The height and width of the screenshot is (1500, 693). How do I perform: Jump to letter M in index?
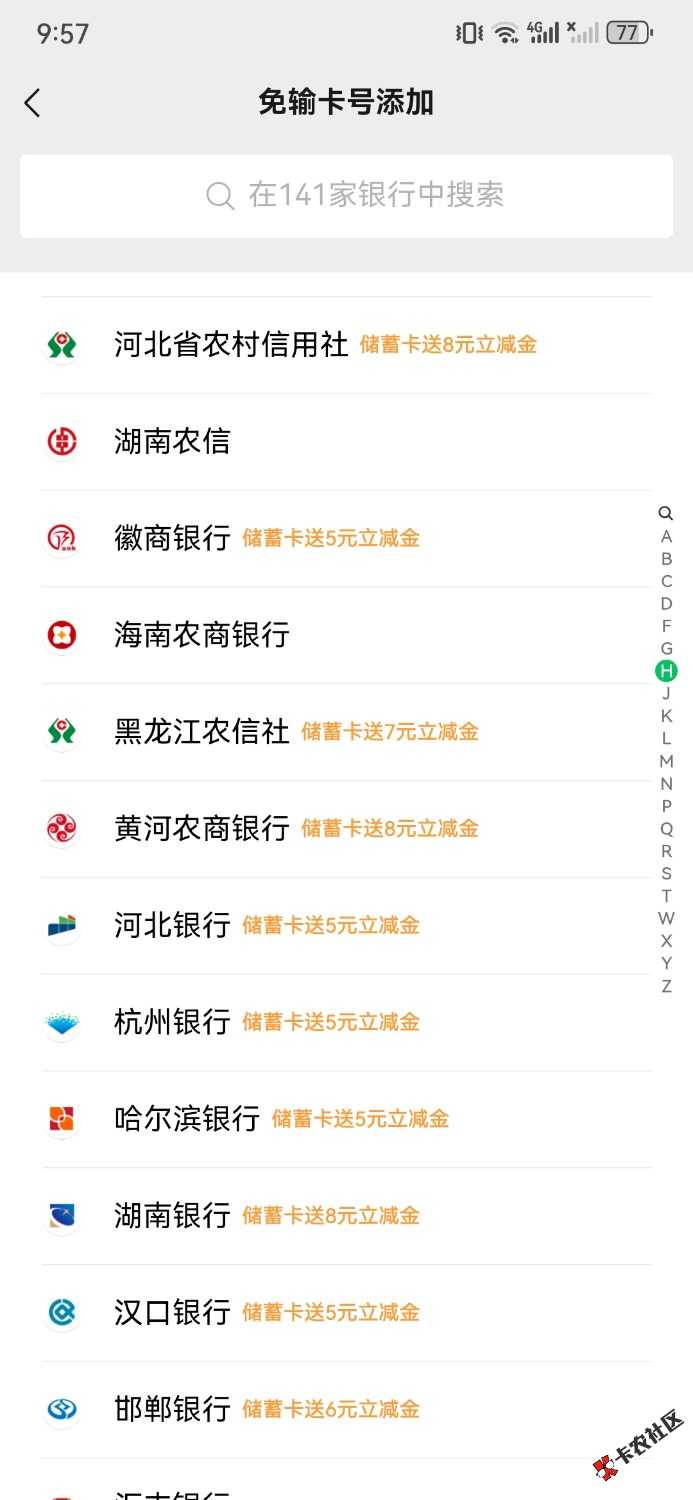[666, 761]
